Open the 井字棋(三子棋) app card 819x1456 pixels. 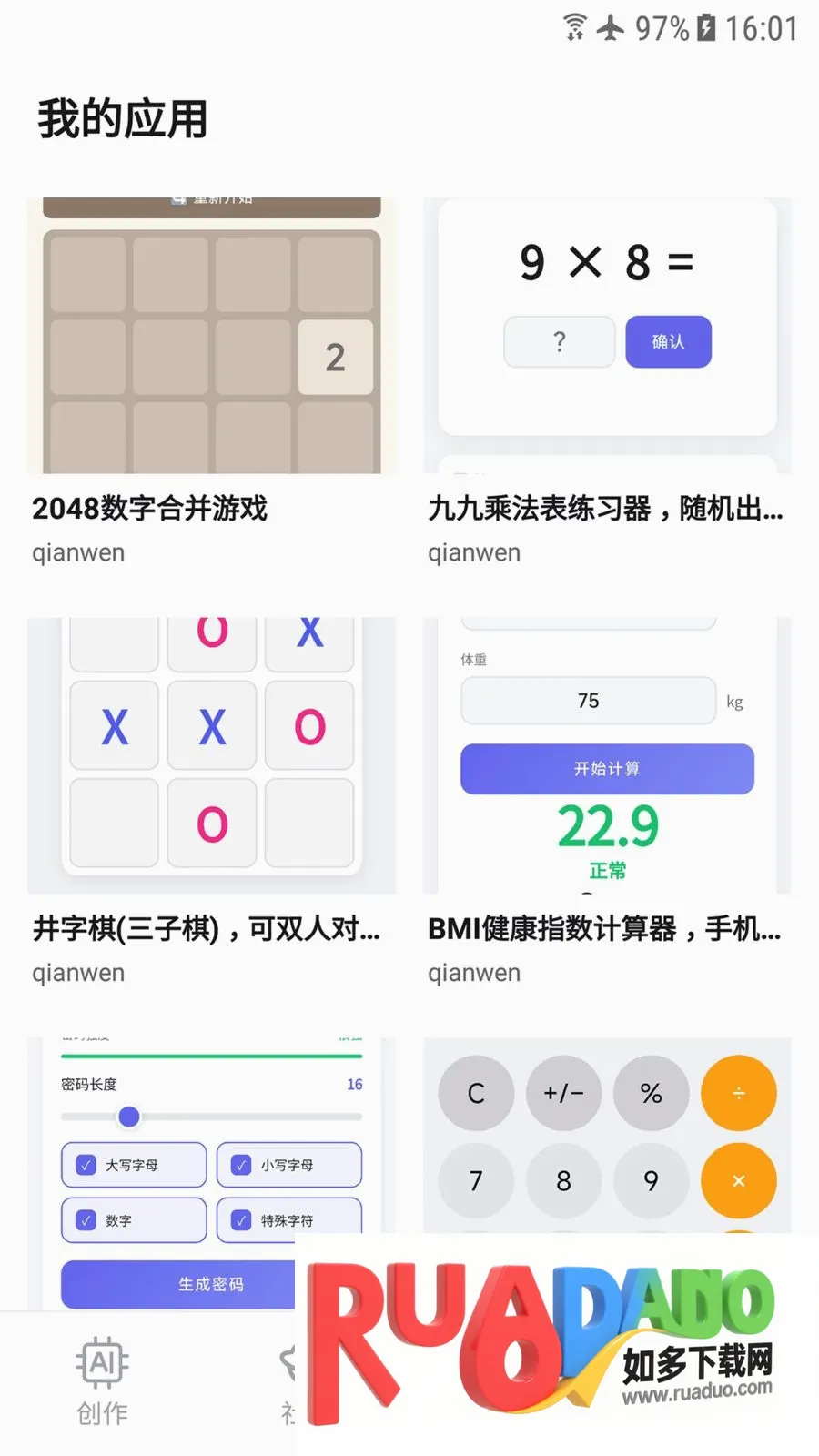tap(211, 803)
